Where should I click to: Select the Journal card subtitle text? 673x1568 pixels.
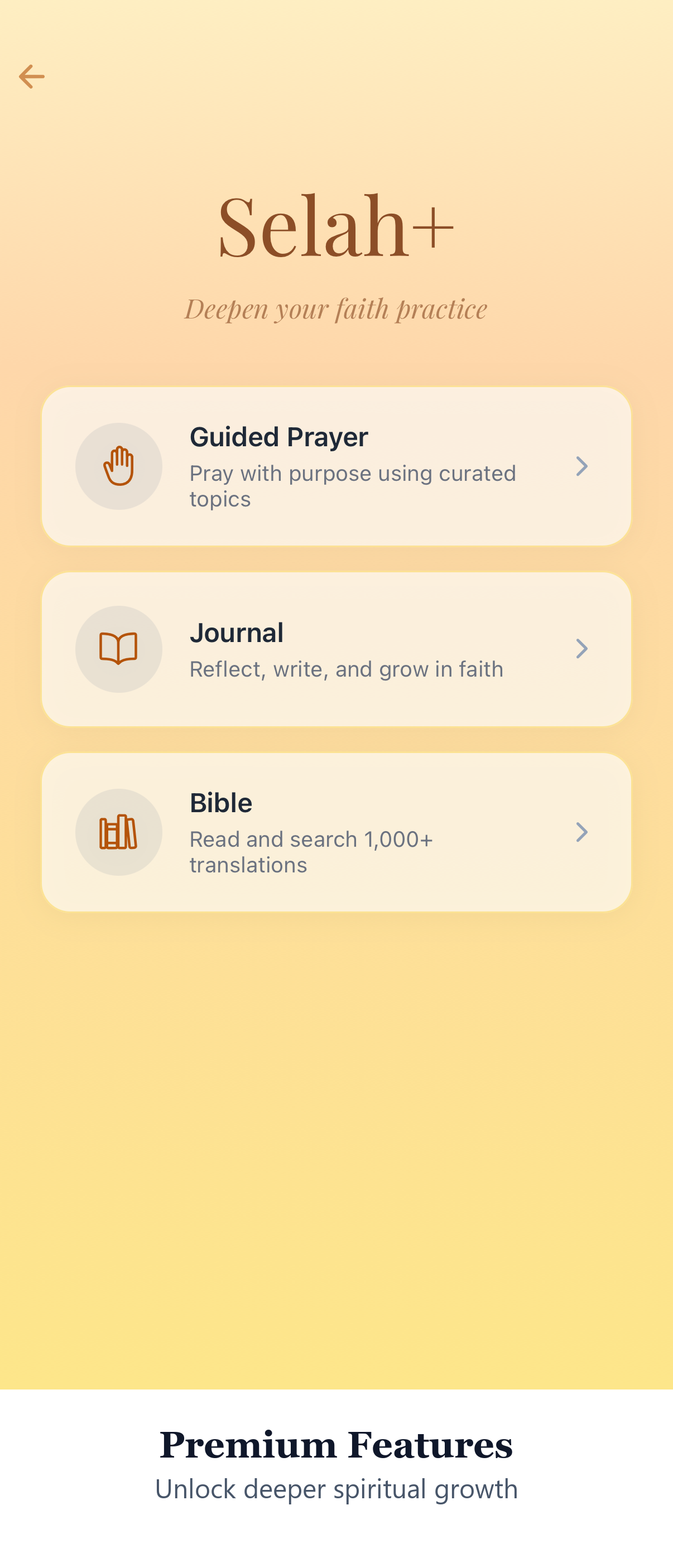tap(346, 668)
